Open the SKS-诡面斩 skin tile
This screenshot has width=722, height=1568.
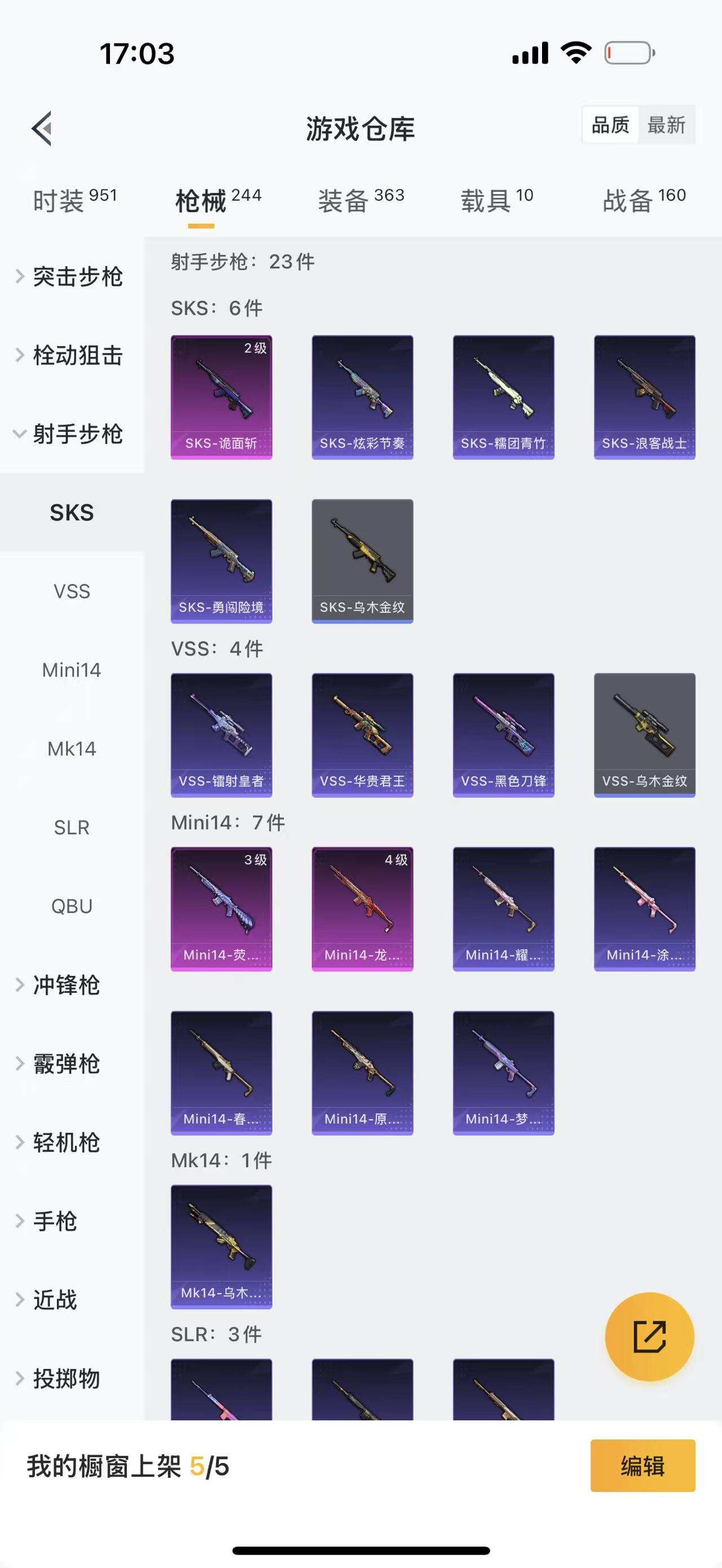[221, 397]
